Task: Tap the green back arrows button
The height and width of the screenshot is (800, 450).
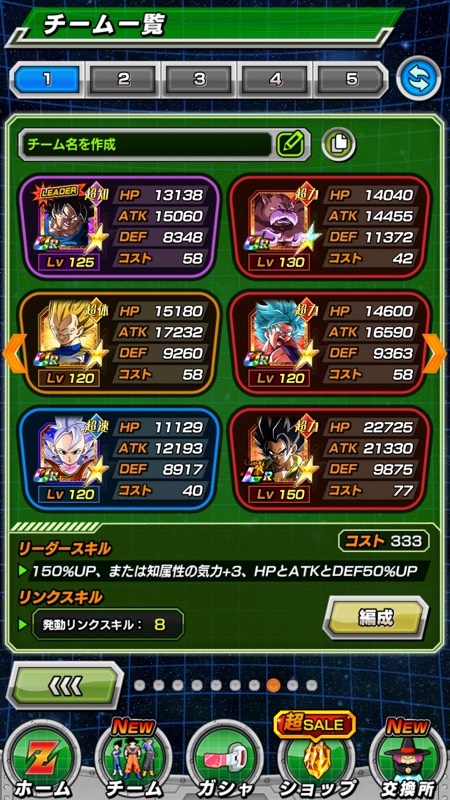Action: point(65,687)
